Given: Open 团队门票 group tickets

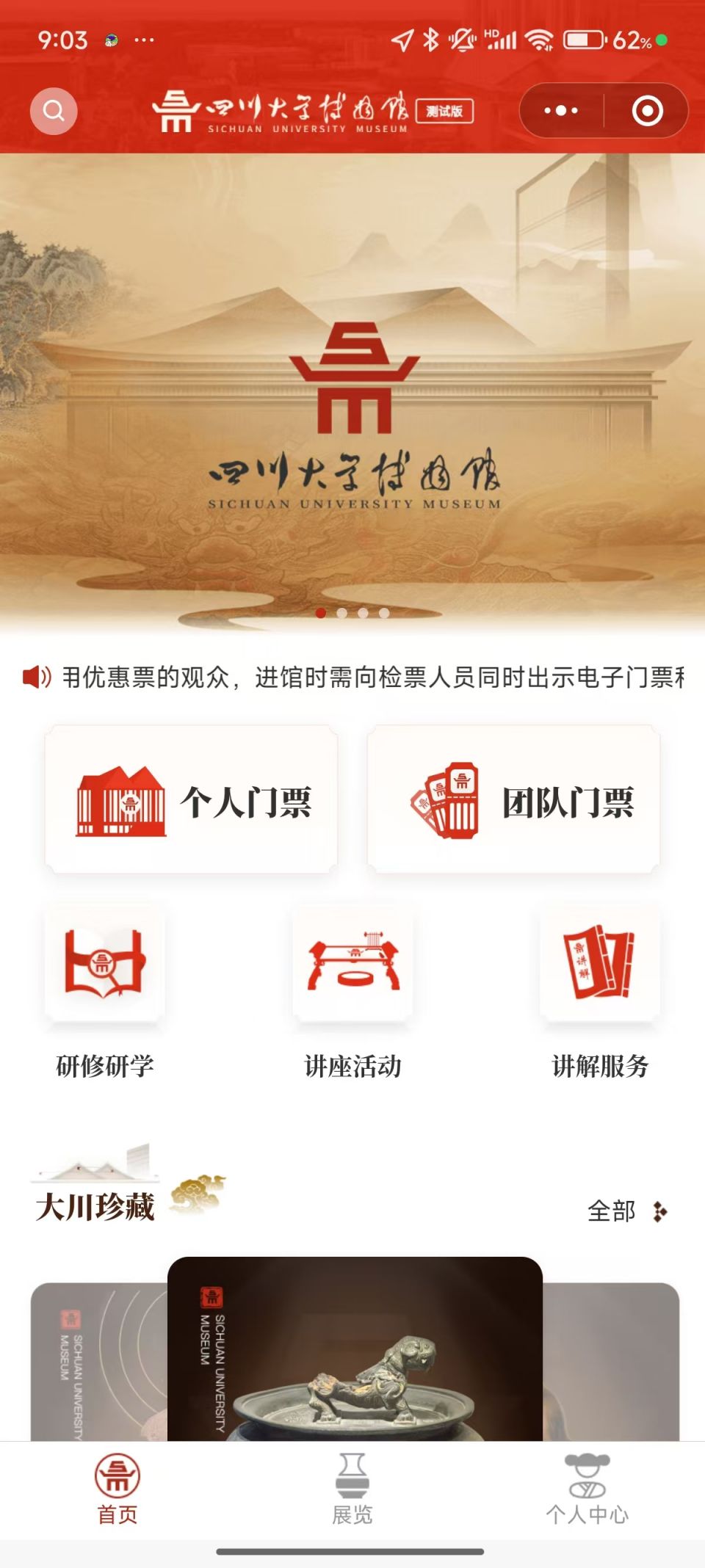Looking at the screenshot, I should click(x=513, y=800).
